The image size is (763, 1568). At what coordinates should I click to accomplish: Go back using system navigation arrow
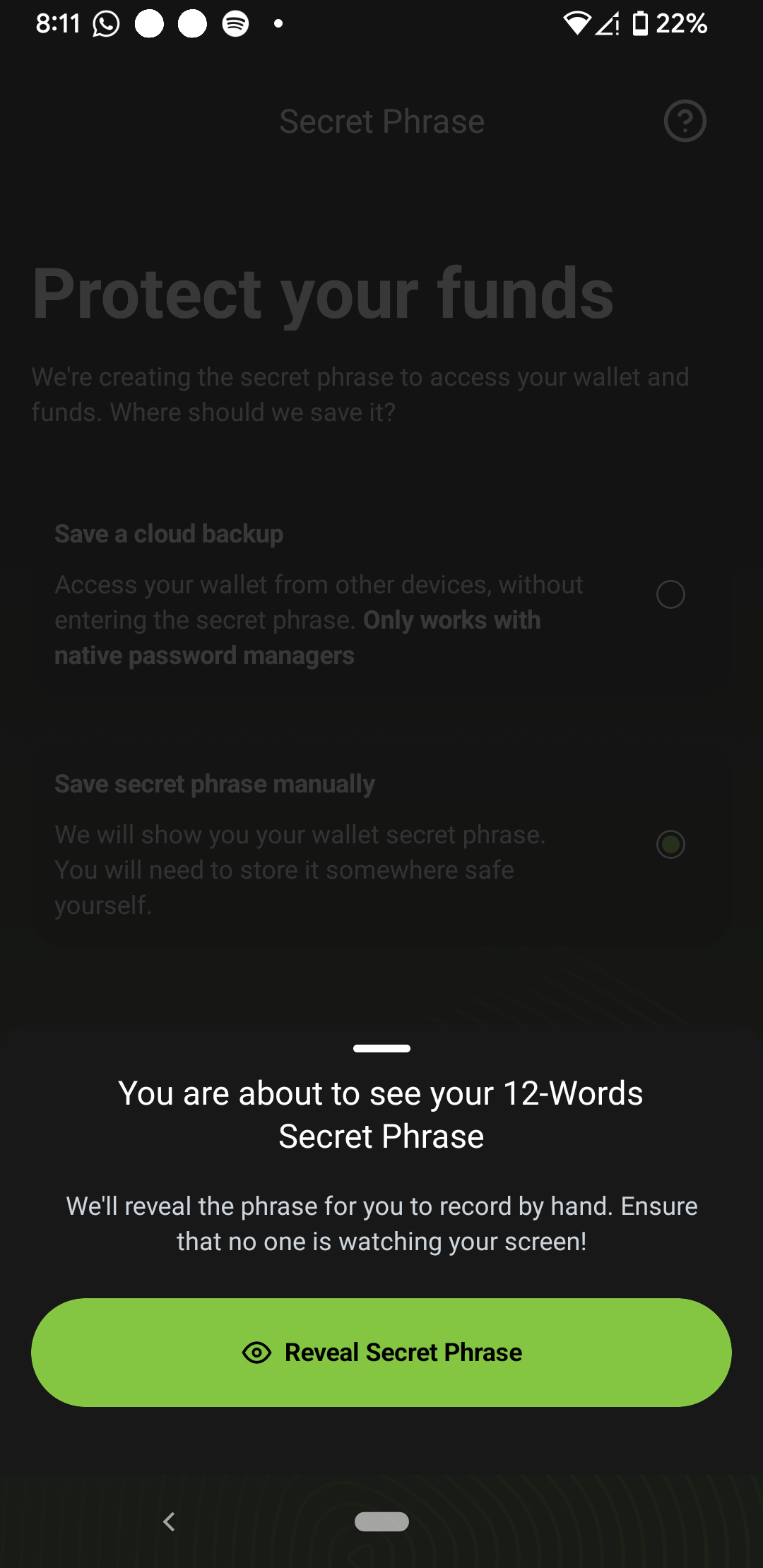[169, 1521]
